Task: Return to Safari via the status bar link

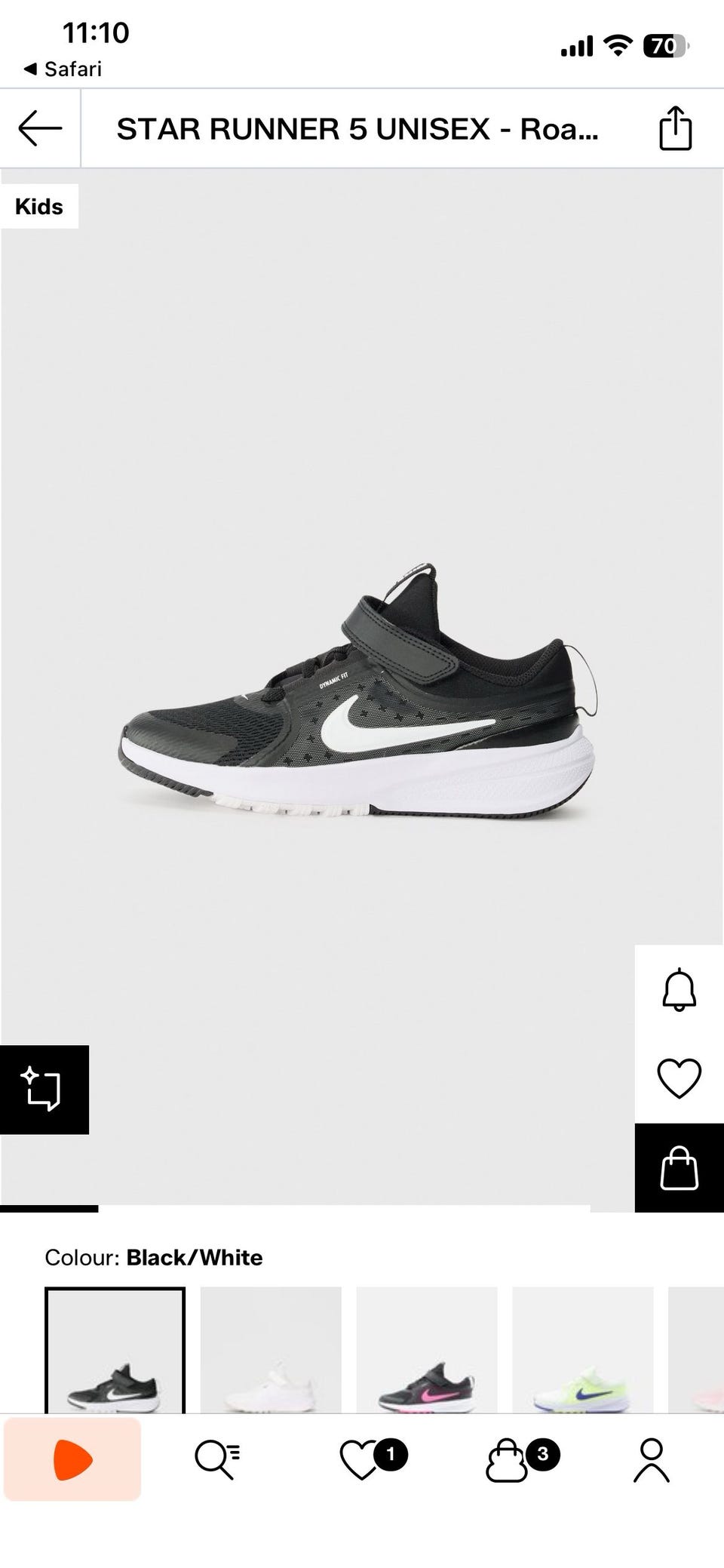Action: pyautogui.click(x=63, y=69)
